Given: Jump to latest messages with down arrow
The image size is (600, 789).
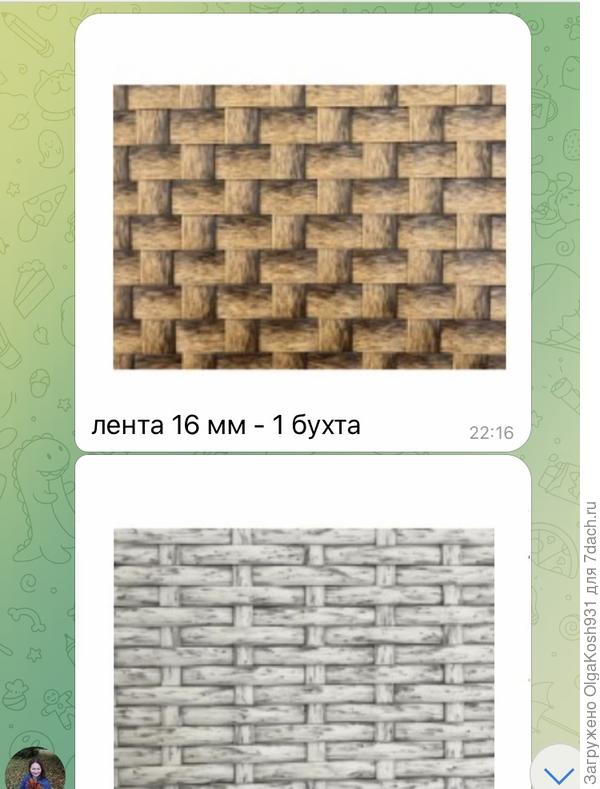Looking at the screenshot, I should [x=560, y=774].
